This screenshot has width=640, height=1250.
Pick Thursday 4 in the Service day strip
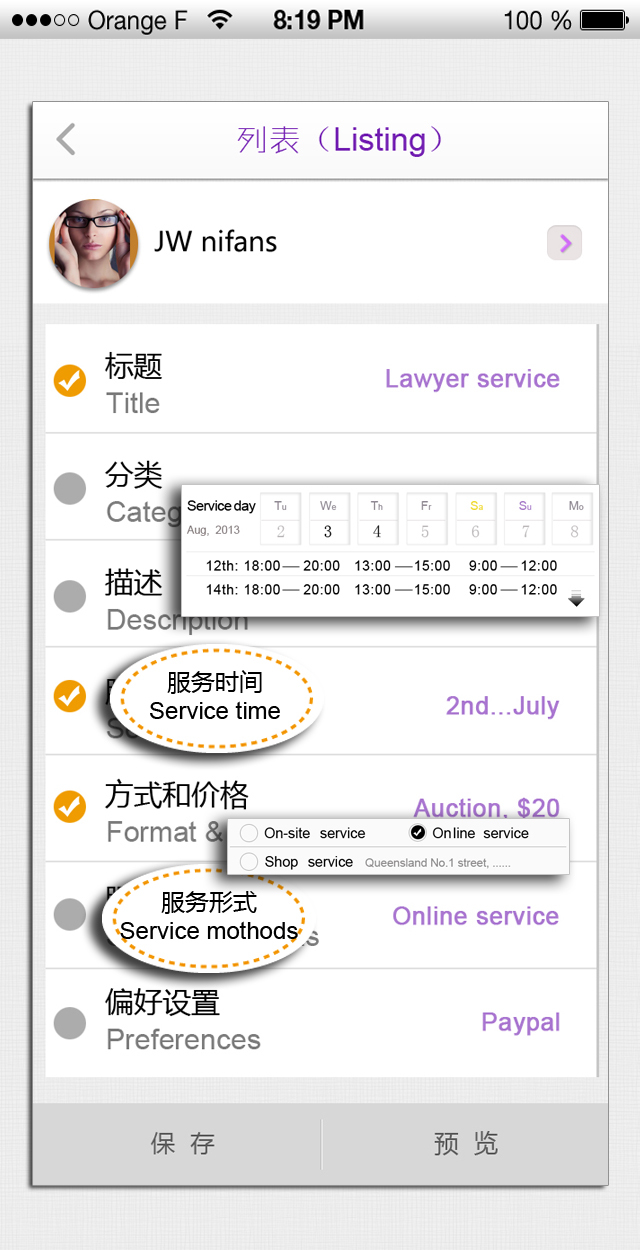[377, 519]
